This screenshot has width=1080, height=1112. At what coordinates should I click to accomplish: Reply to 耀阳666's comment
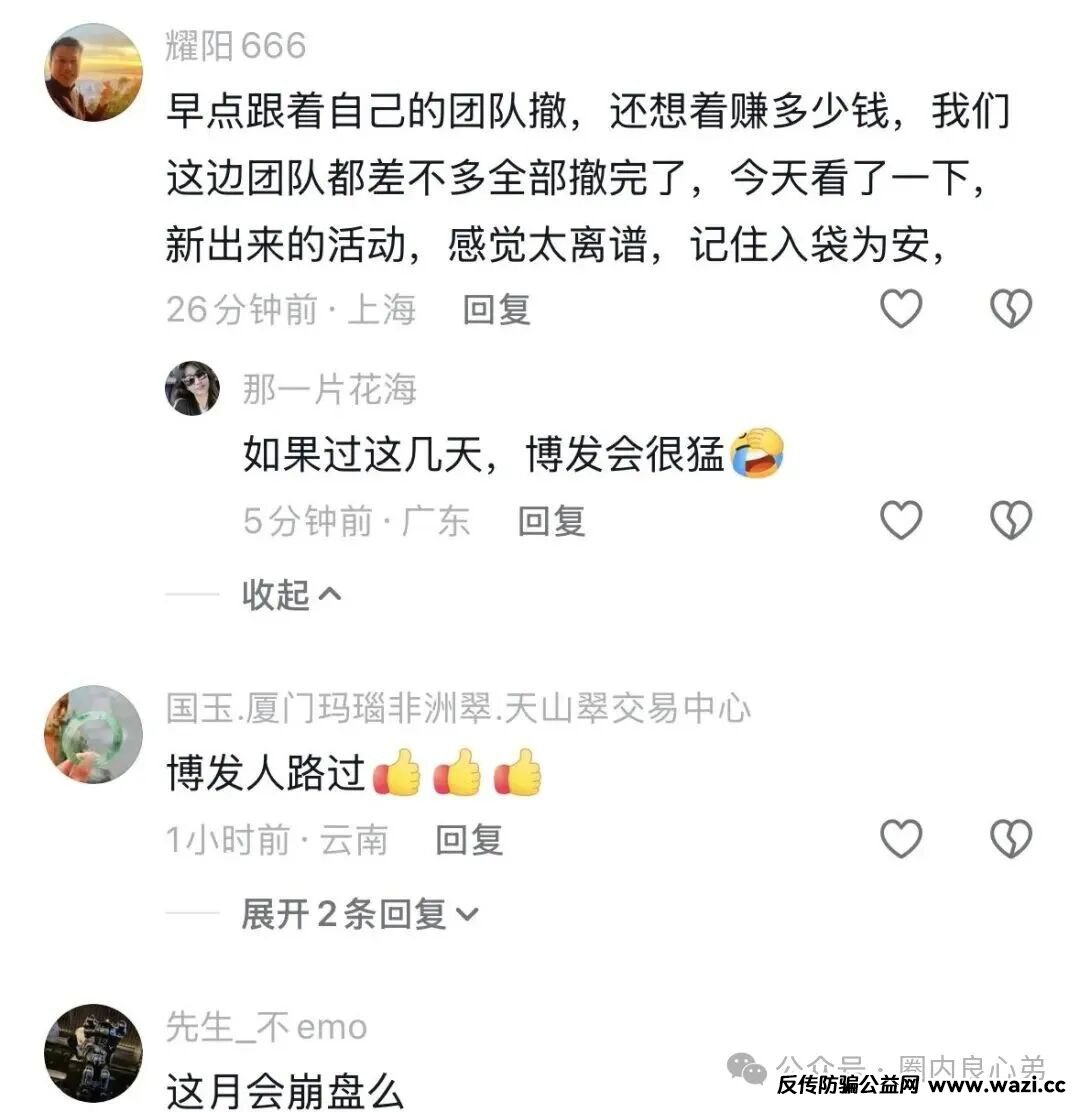tap(496, 310)
